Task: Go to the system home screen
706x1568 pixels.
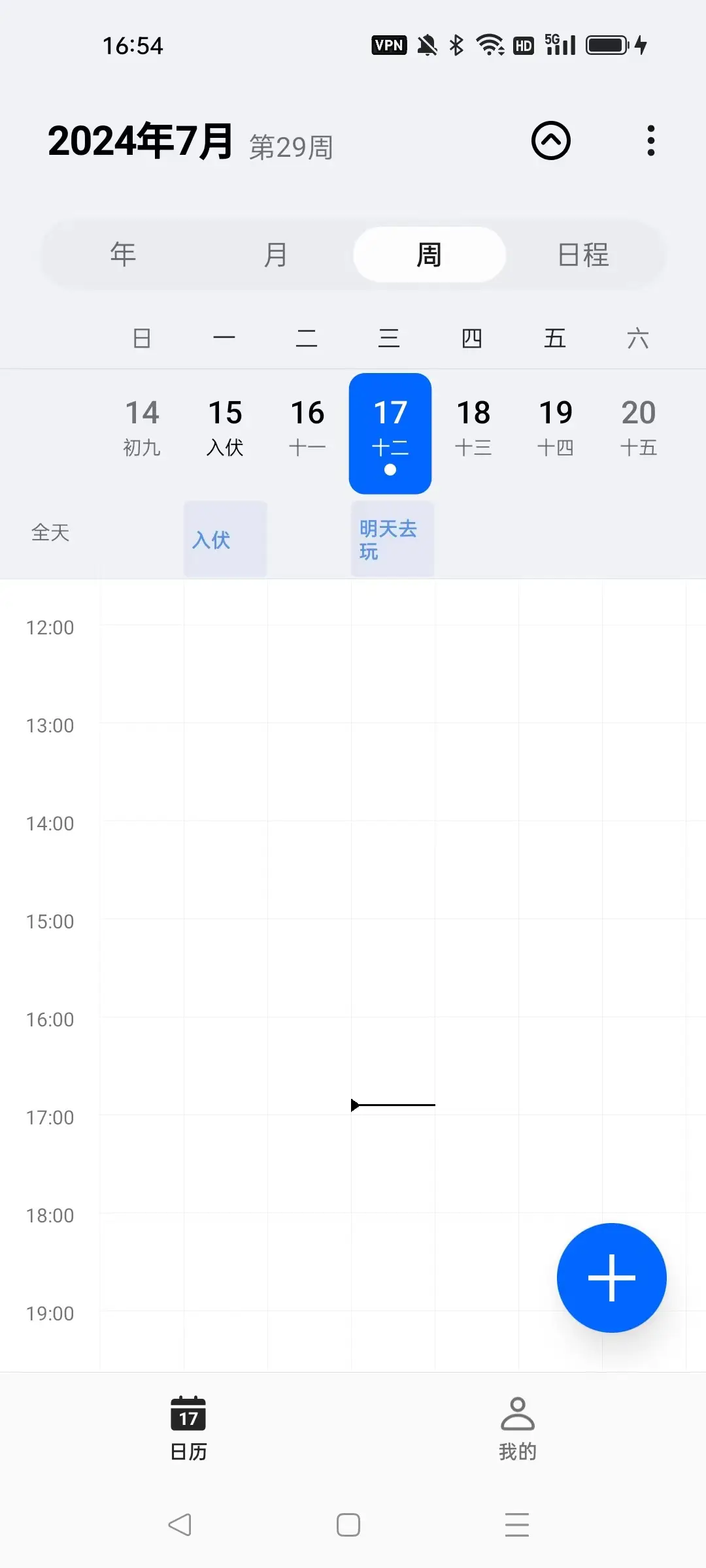Action: tap(348, 1525)
